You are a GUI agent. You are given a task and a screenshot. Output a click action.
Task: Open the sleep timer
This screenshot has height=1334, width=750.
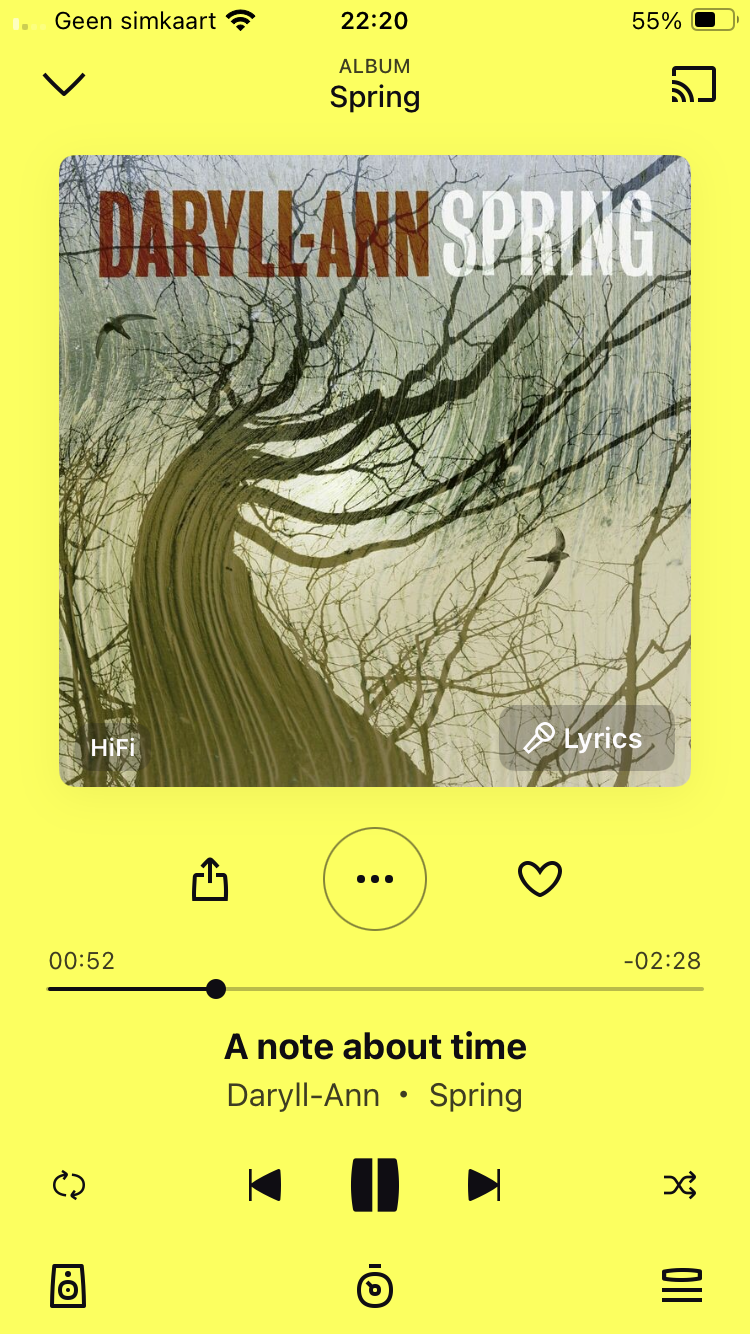(x=375, y=1286)
